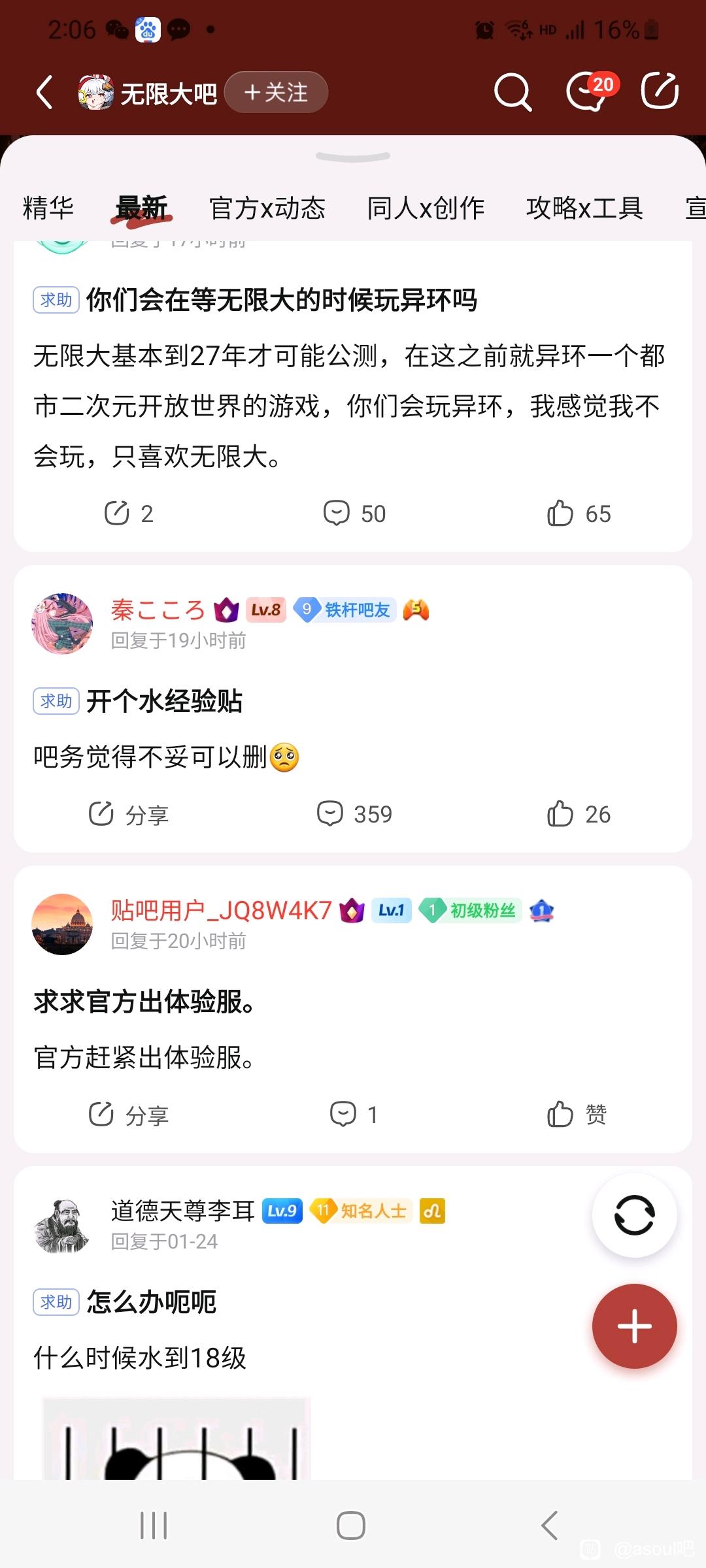The height and width of the screenshot is (1568, 706).
Task: Open the post 怎么办呃呃
Action: click(x=151, y=1301)
